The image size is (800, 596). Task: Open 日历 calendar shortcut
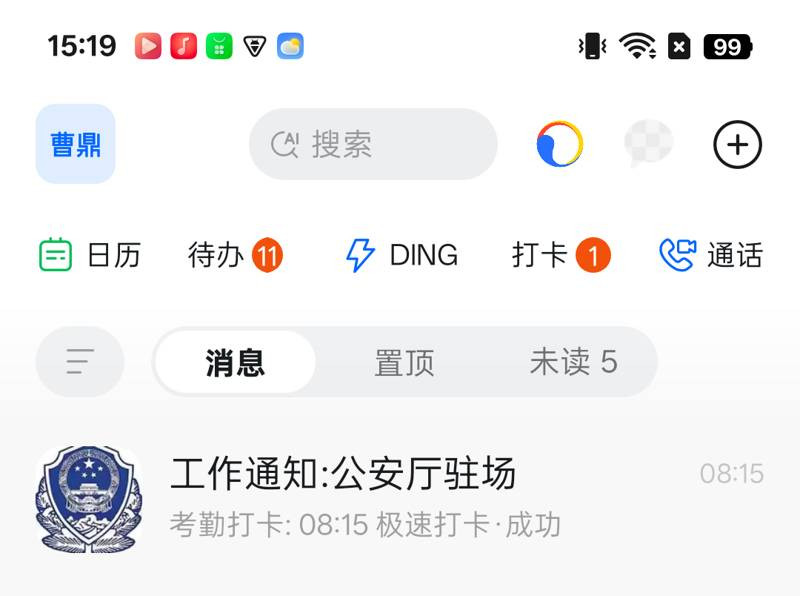[90, 255]
